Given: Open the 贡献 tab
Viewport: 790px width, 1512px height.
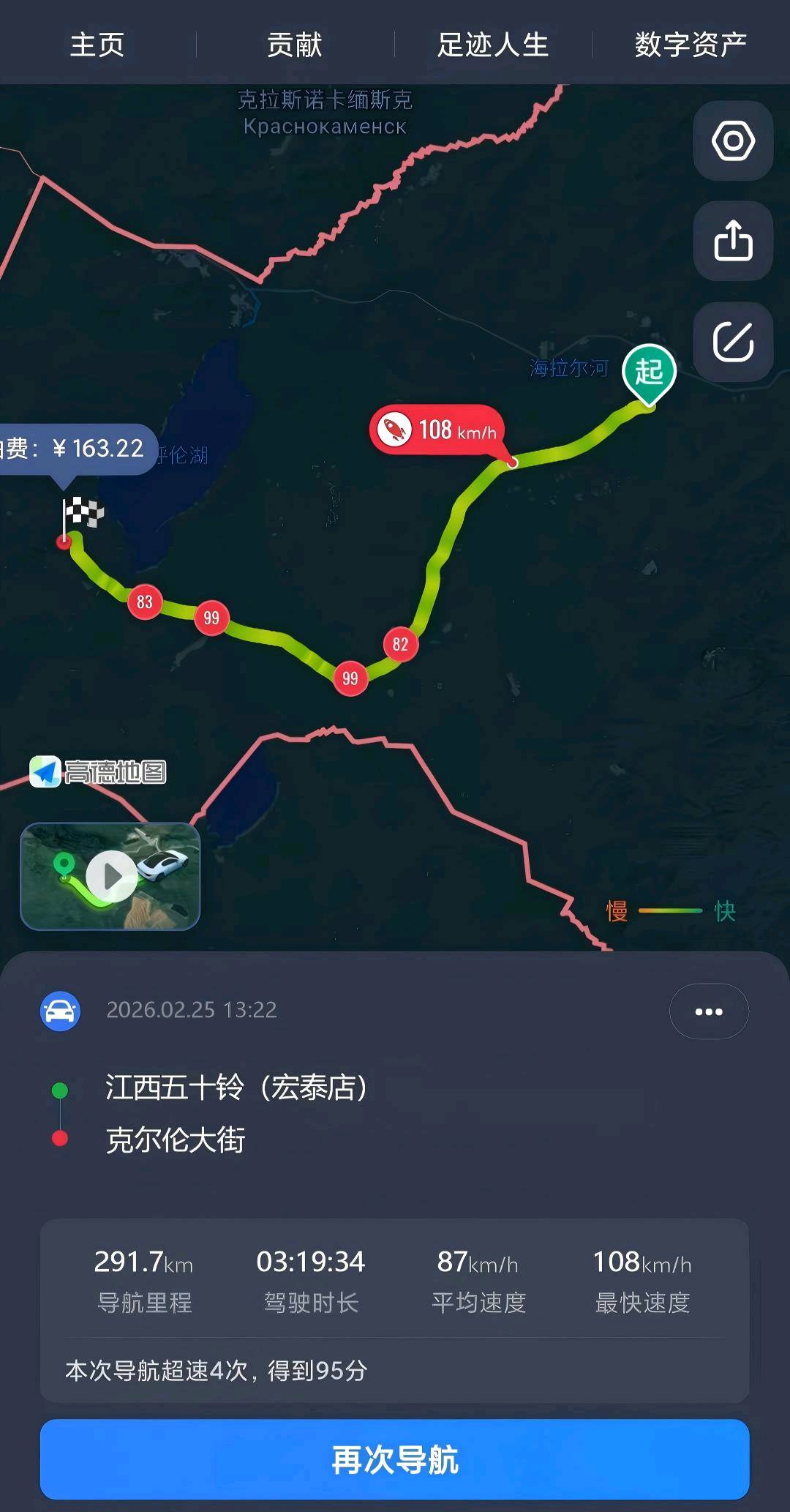Looking at the screenshot, I should pyautogui.click(x=294, y=45).
